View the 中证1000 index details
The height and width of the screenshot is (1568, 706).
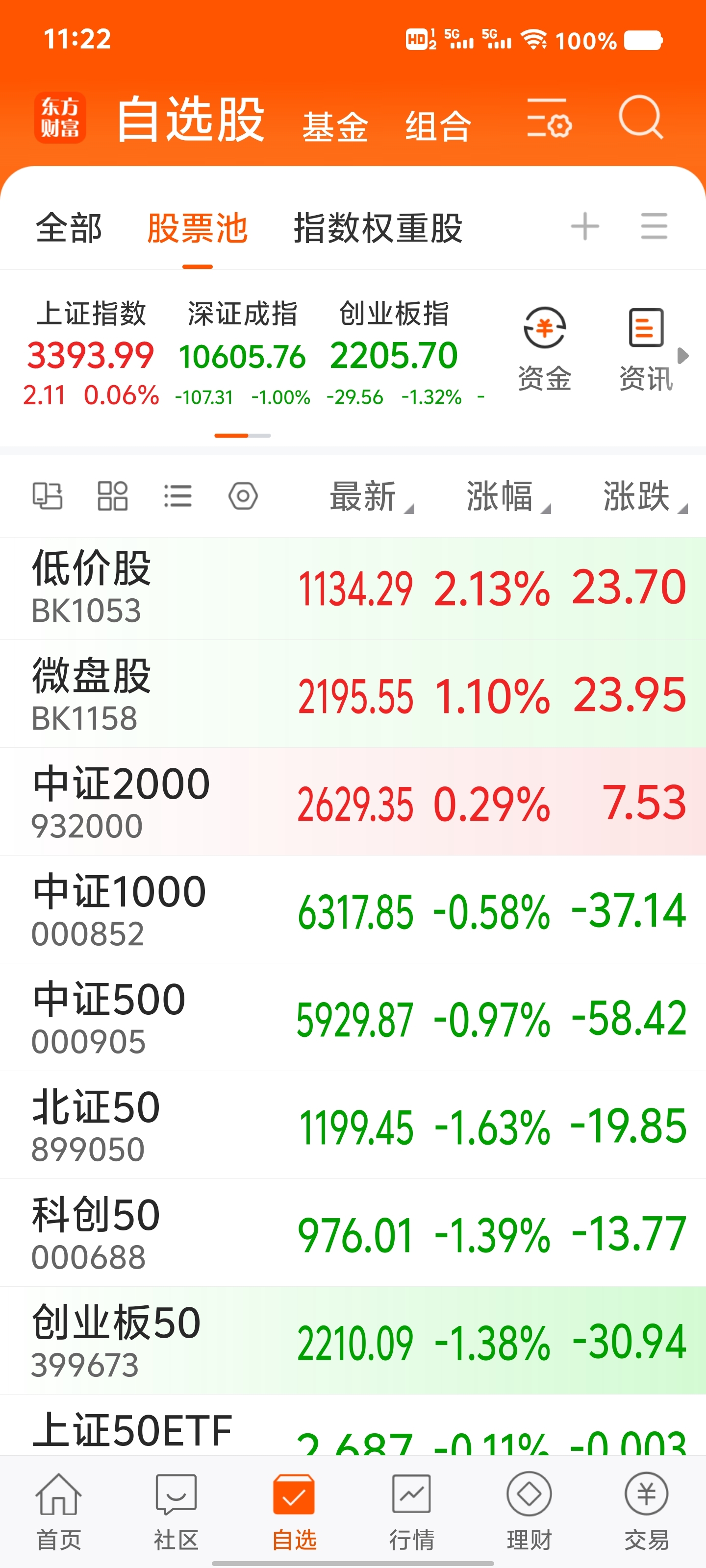pos(244,908)
